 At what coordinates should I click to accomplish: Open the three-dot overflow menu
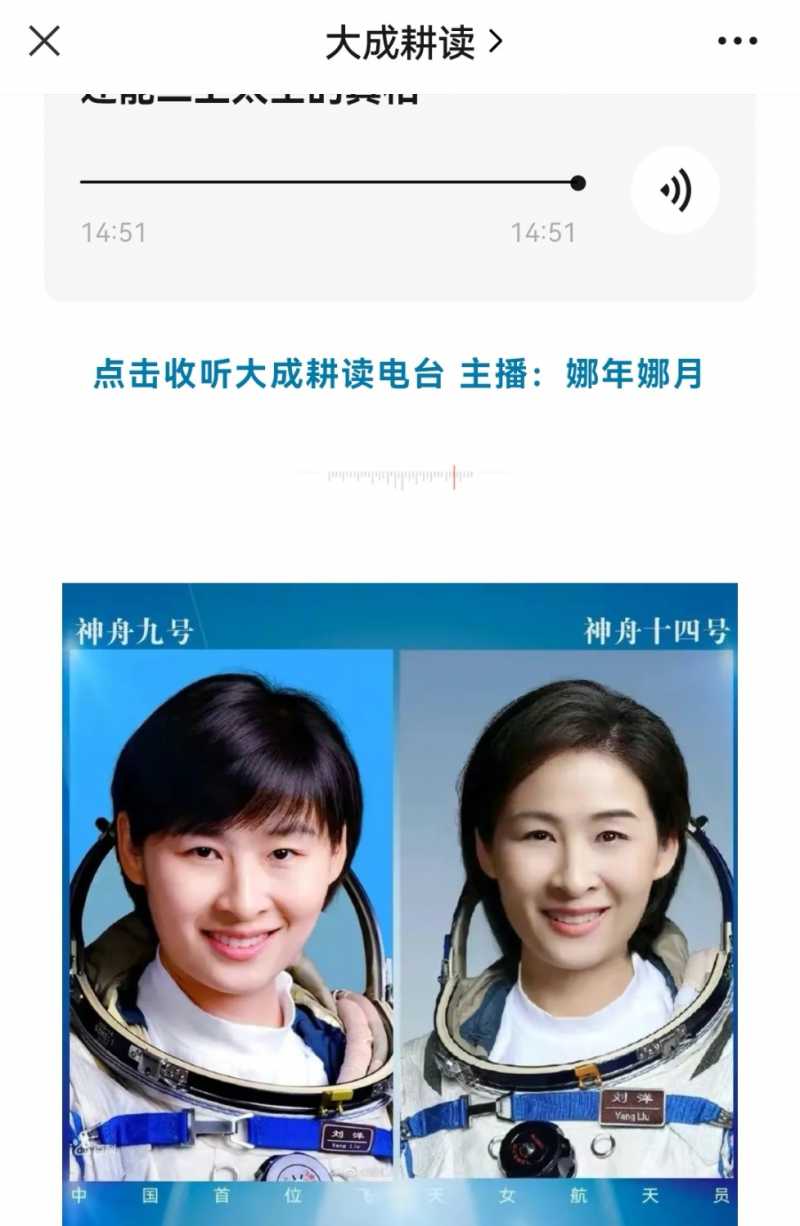(737, 41)
